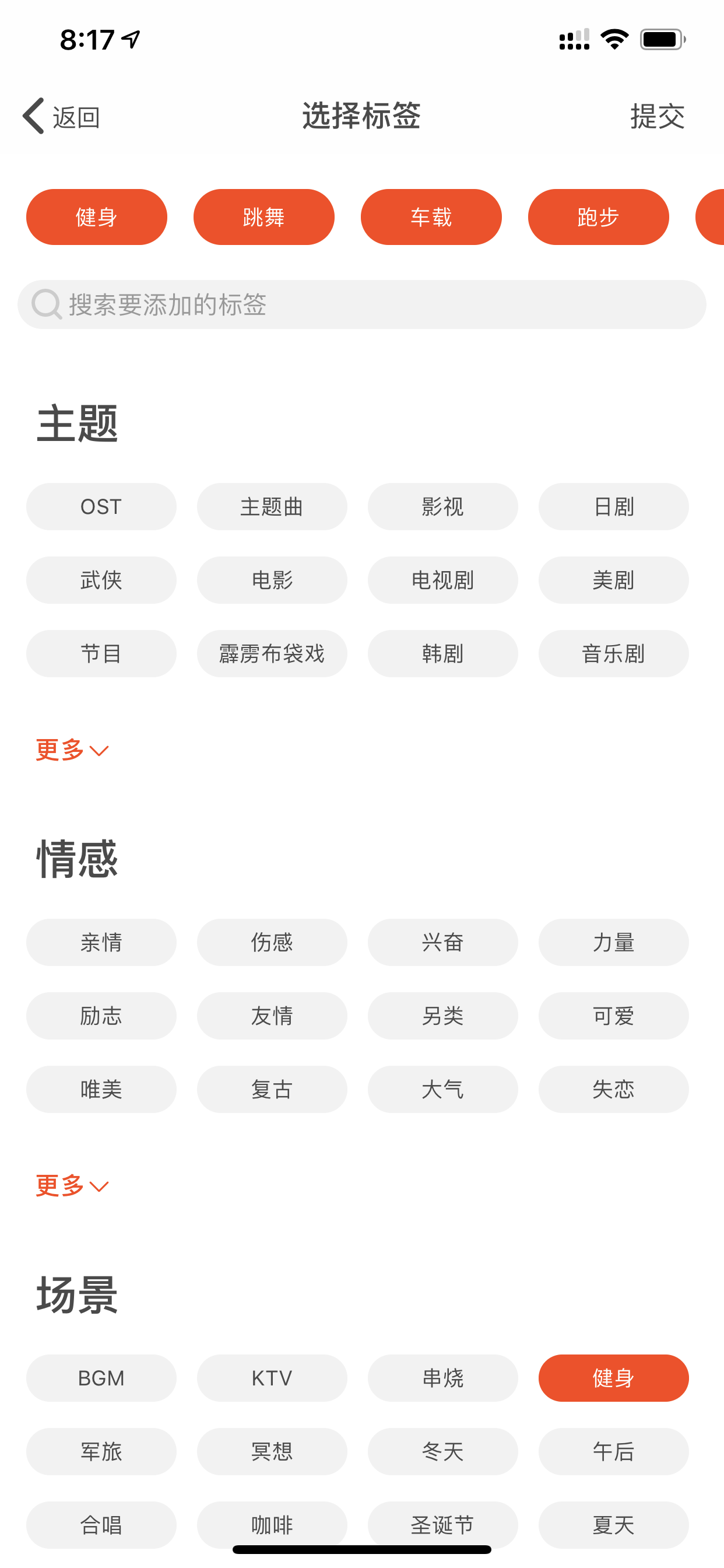Pick the 失恋 tag
The height and width of the screenshot is (1568, 724).
(x=614, y=1090)
